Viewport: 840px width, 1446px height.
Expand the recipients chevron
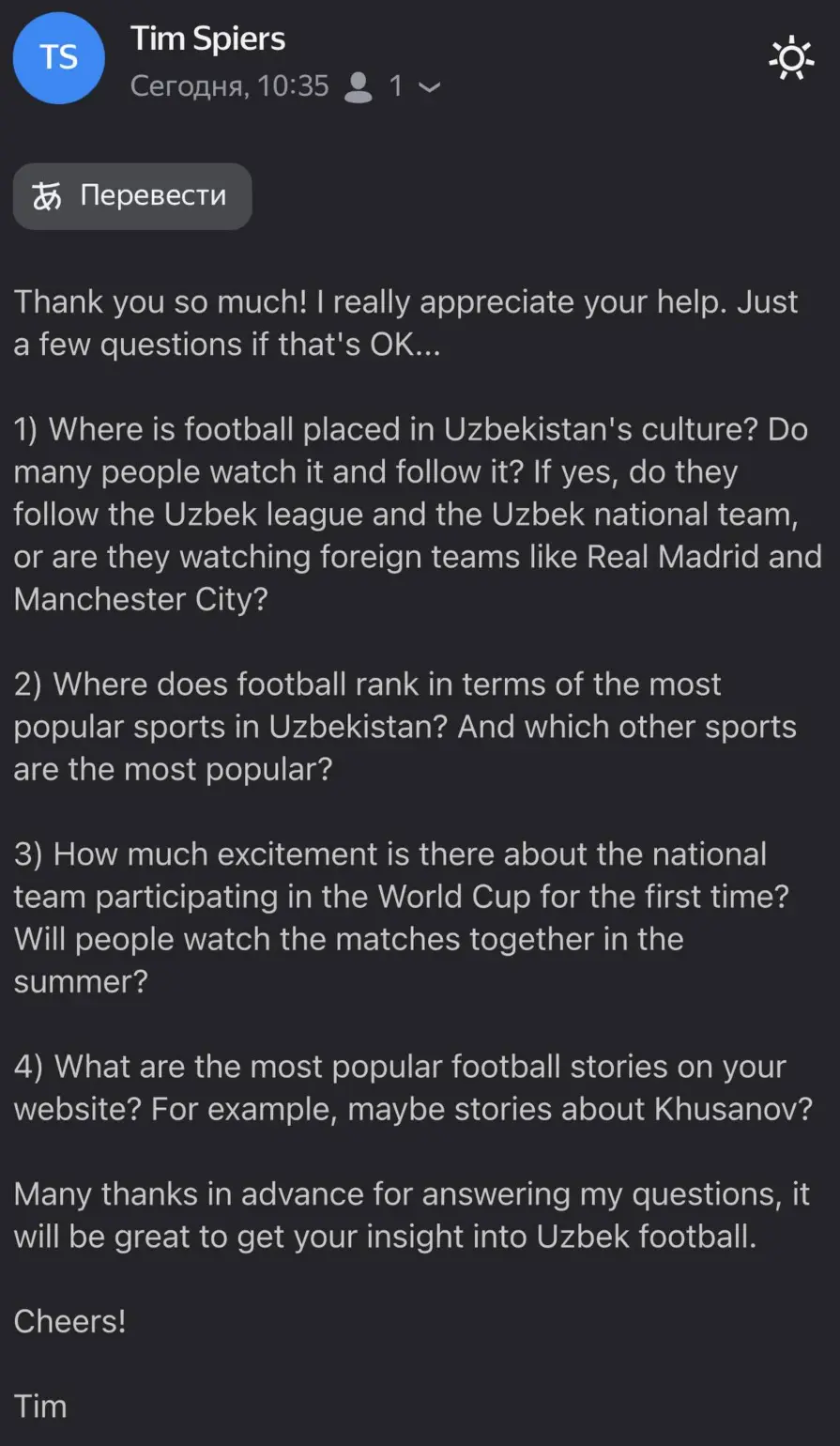(x=430, y=87)
